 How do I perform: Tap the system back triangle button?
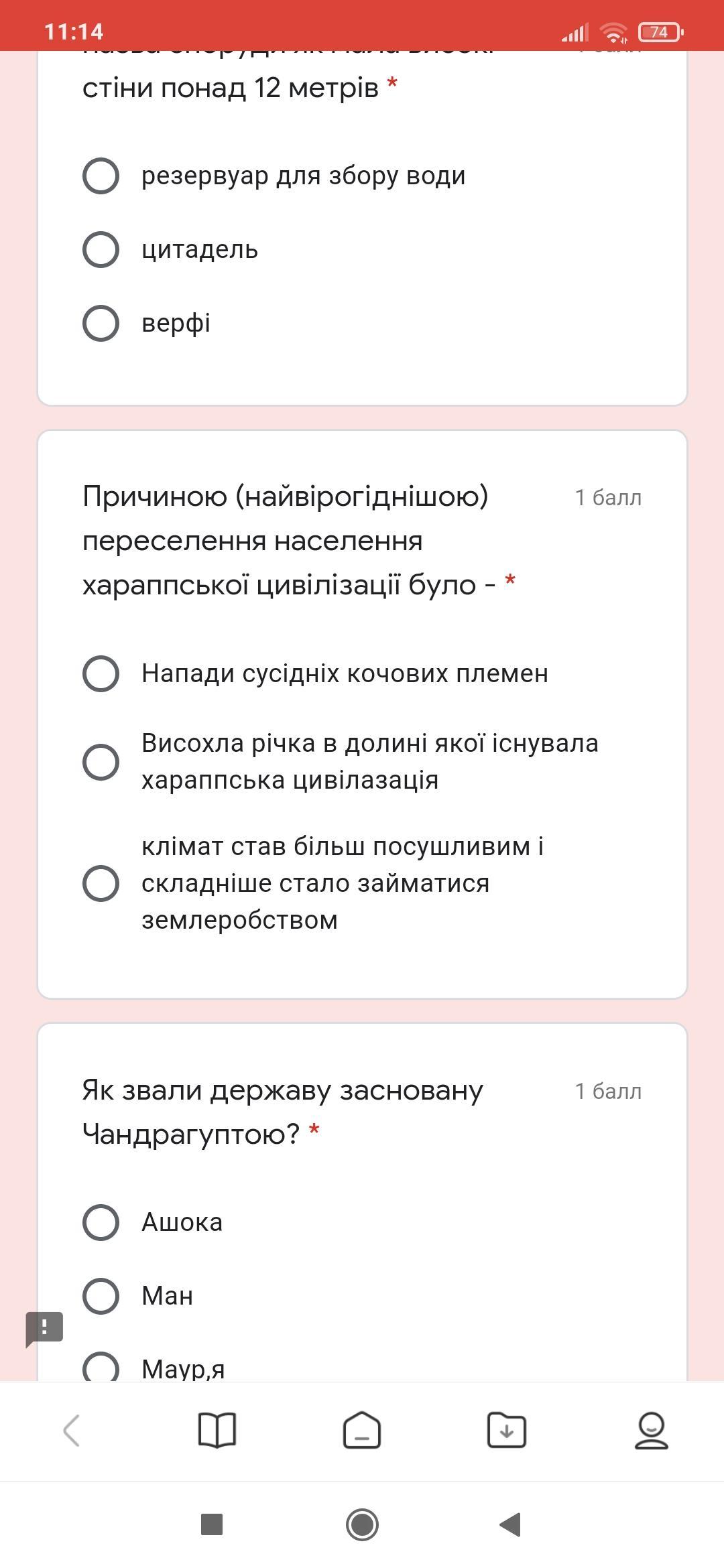[511, 1524]
